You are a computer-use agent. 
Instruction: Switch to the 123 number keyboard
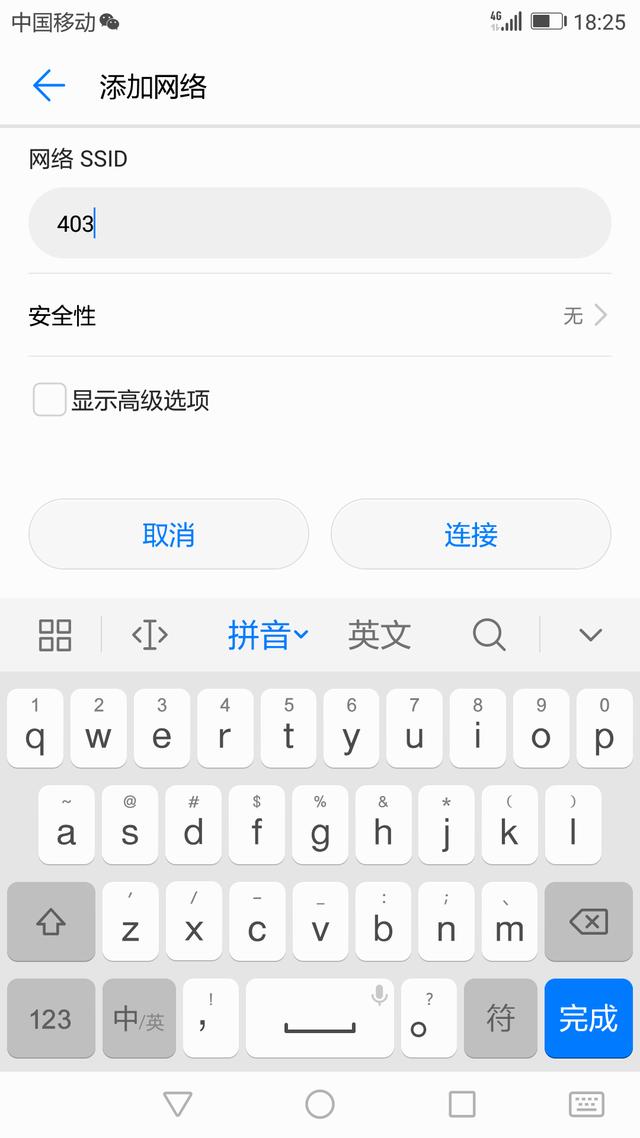point(50,1019)
